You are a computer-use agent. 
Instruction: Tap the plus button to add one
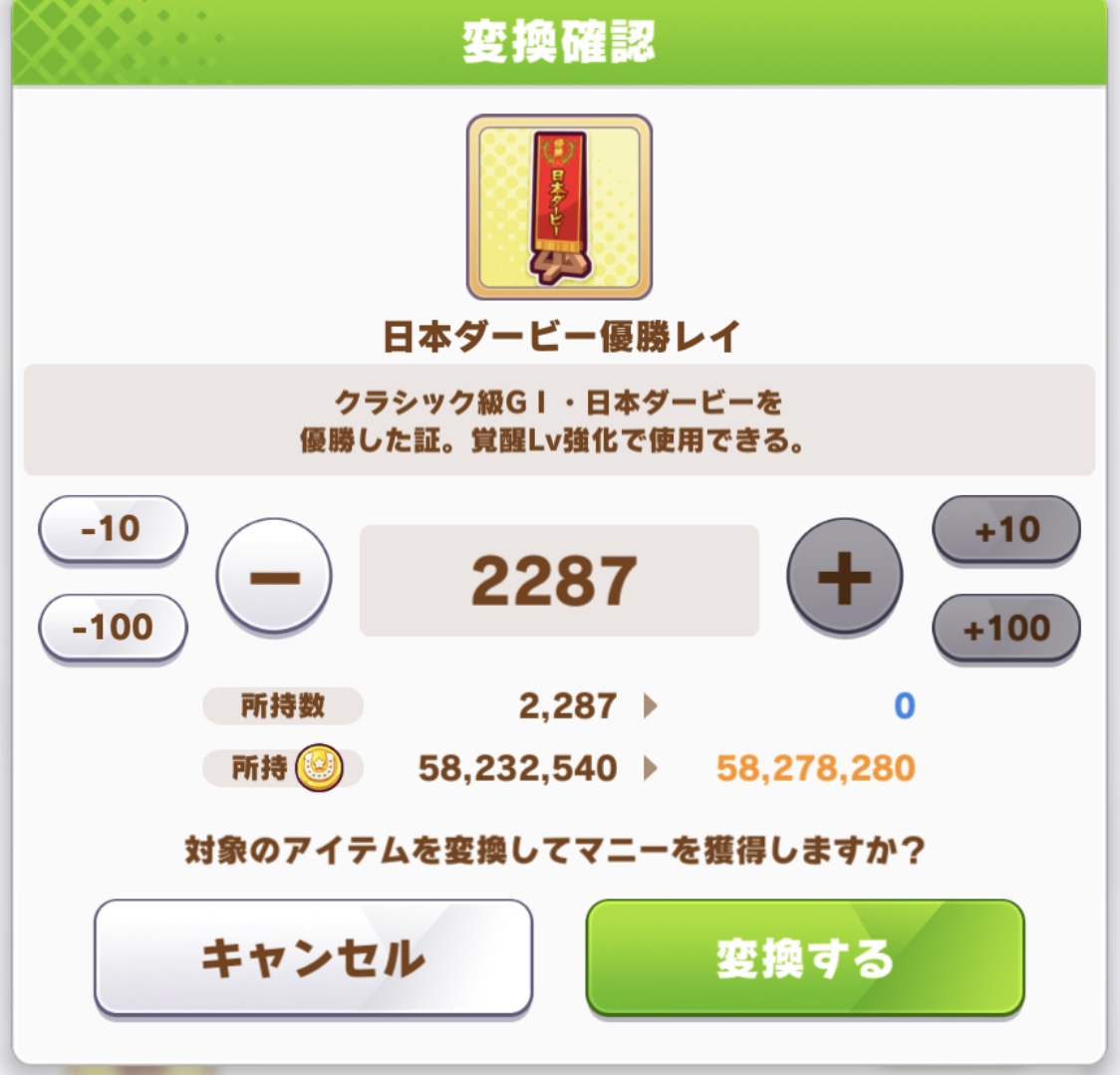(x=844, y=578)
